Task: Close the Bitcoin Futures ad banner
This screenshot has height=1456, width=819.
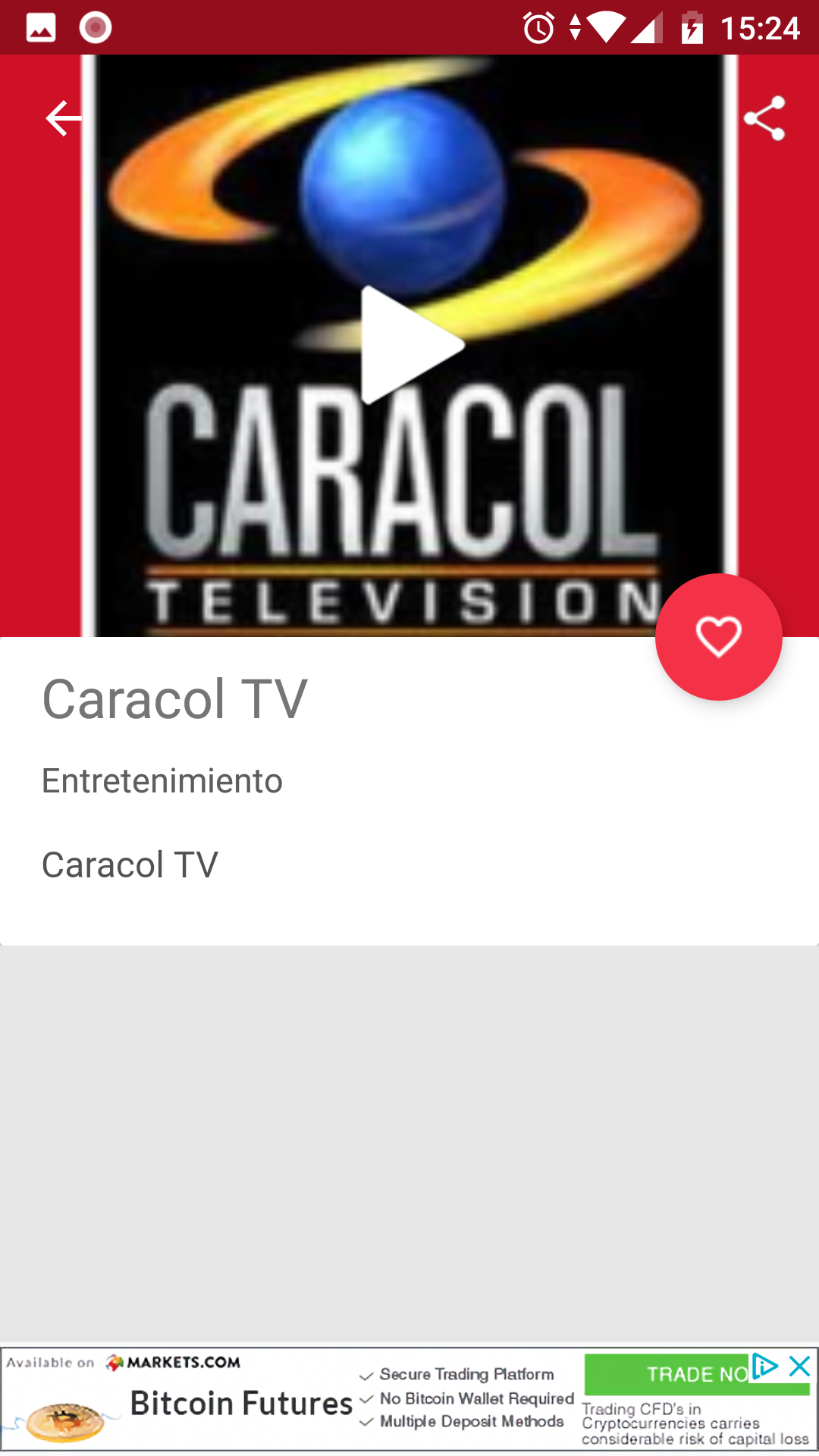Action: click(800, 1367)
